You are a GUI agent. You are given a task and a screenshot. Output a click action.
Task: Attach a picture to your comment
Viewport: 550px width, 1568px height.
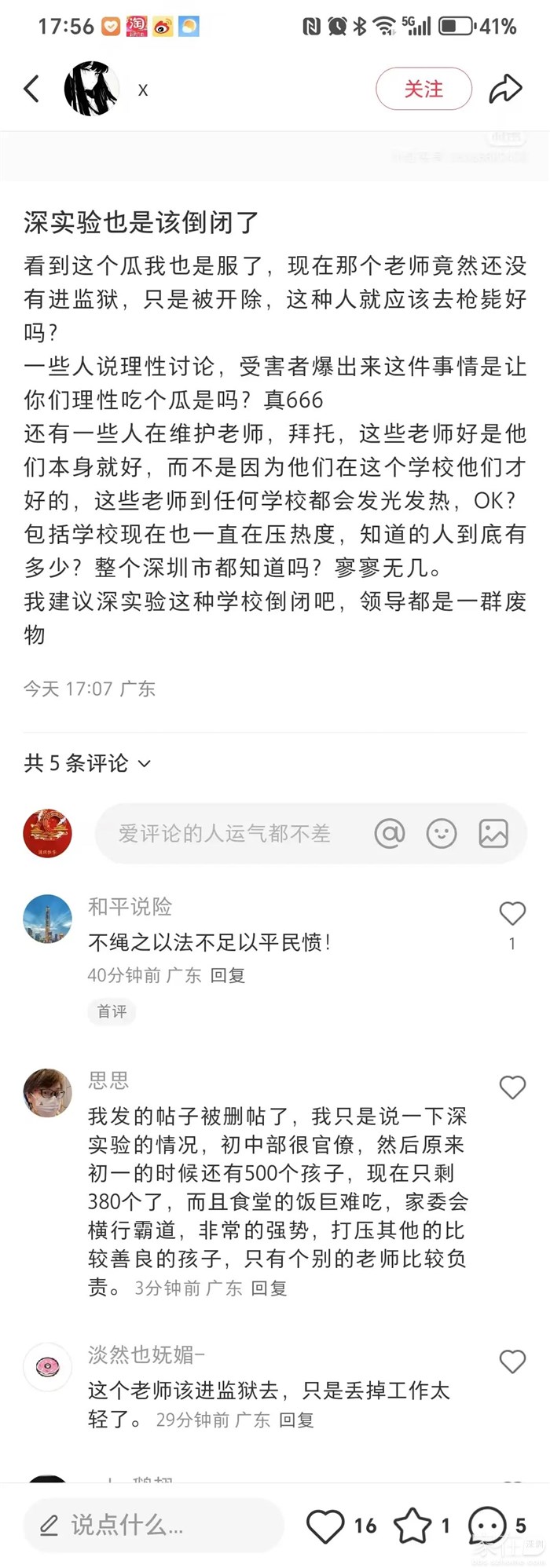[493, 833]
